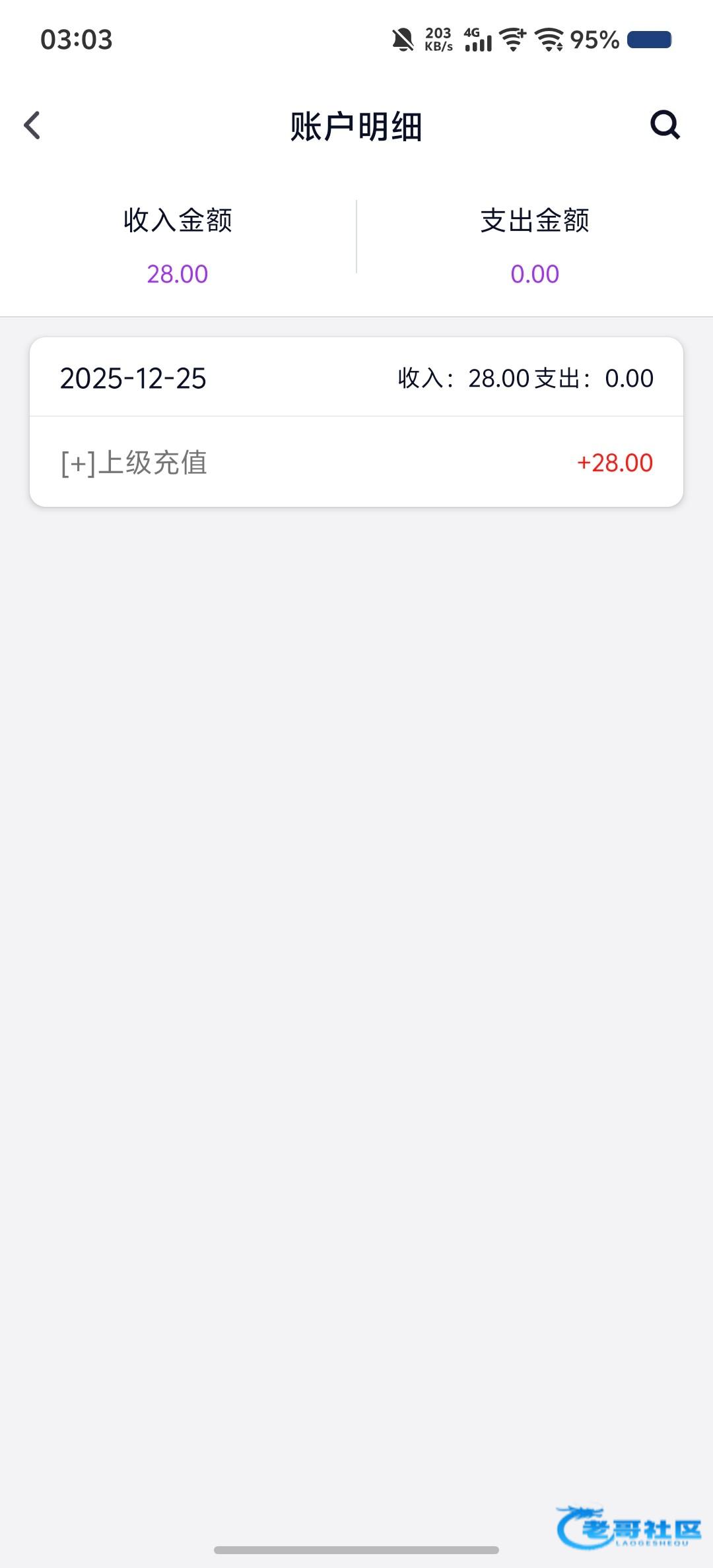This screenshot has width=713, height=1568.
Task: Open the 上级充值 +28.00 transaction entry
Action: click(x=356, y=463)
